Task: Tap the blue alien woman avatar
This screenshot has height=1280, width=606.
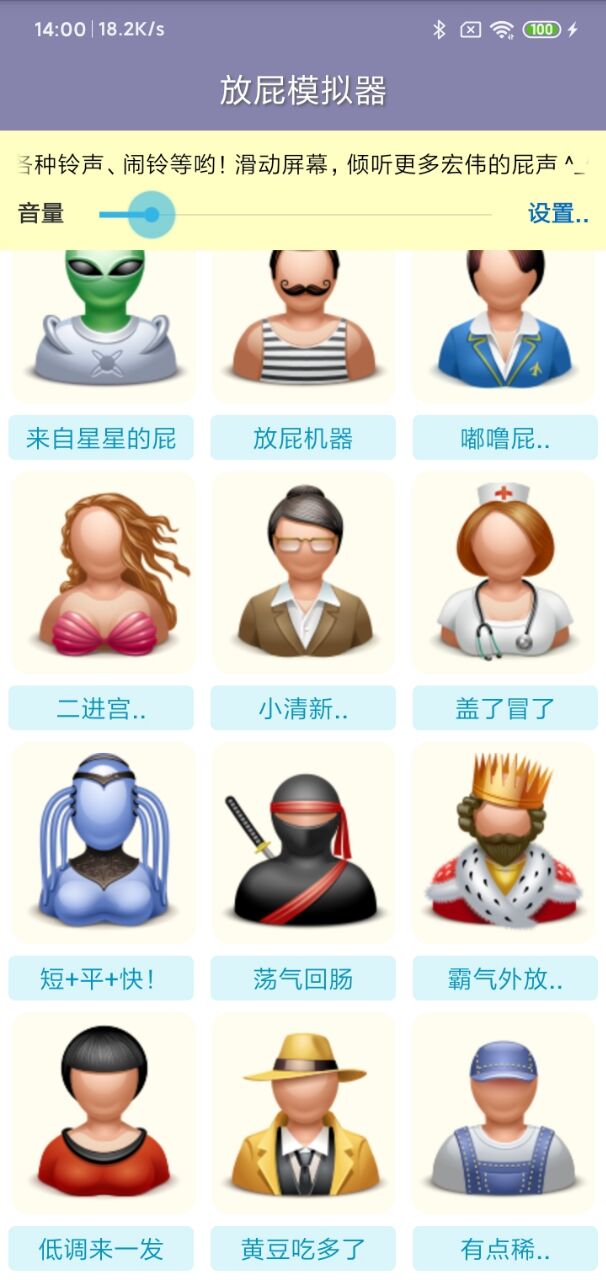Action: [101, 843]
